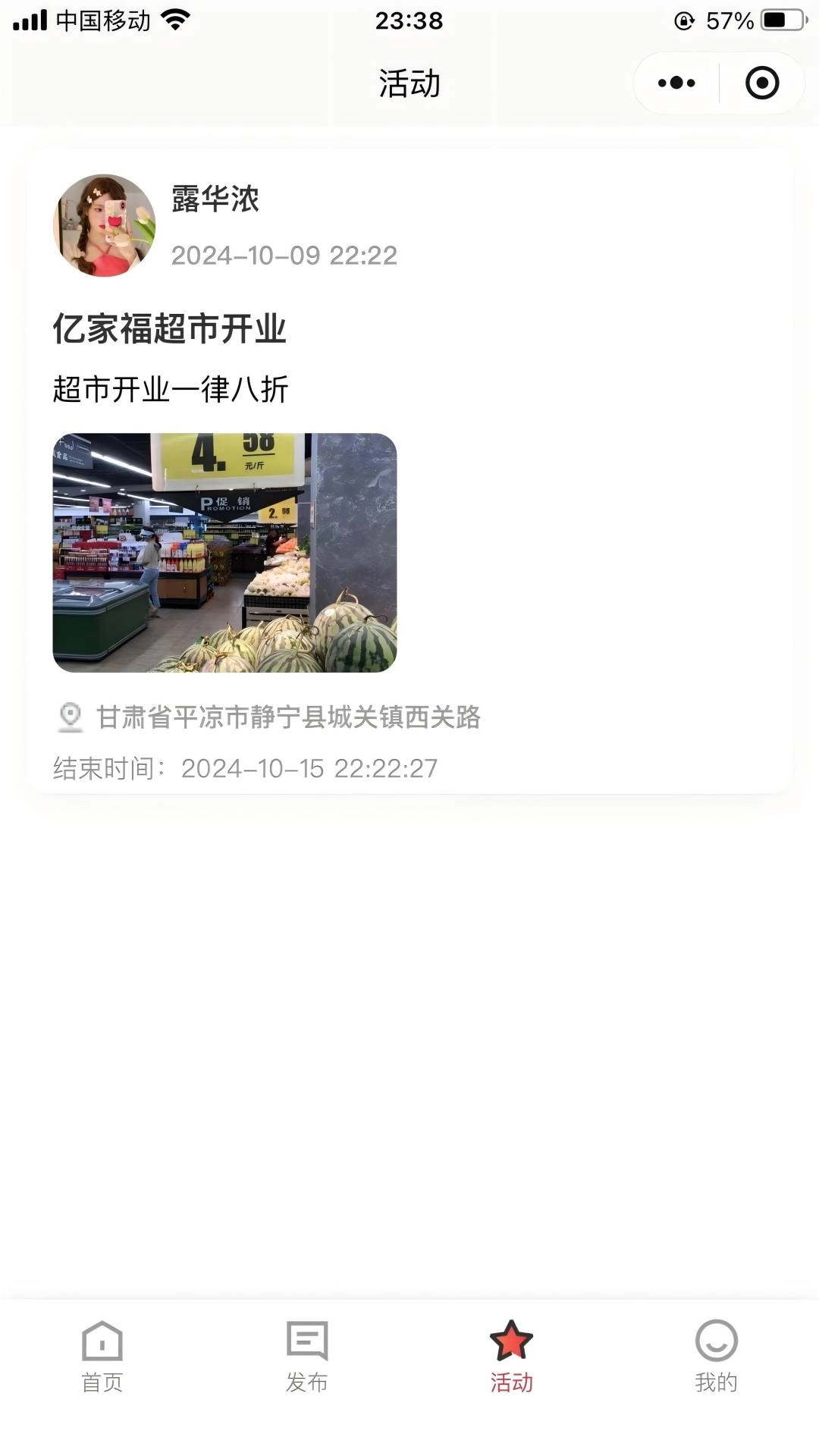The image size is (819, 1456).
Task: Tap the orientation lock icon
Action: (684, 22)
